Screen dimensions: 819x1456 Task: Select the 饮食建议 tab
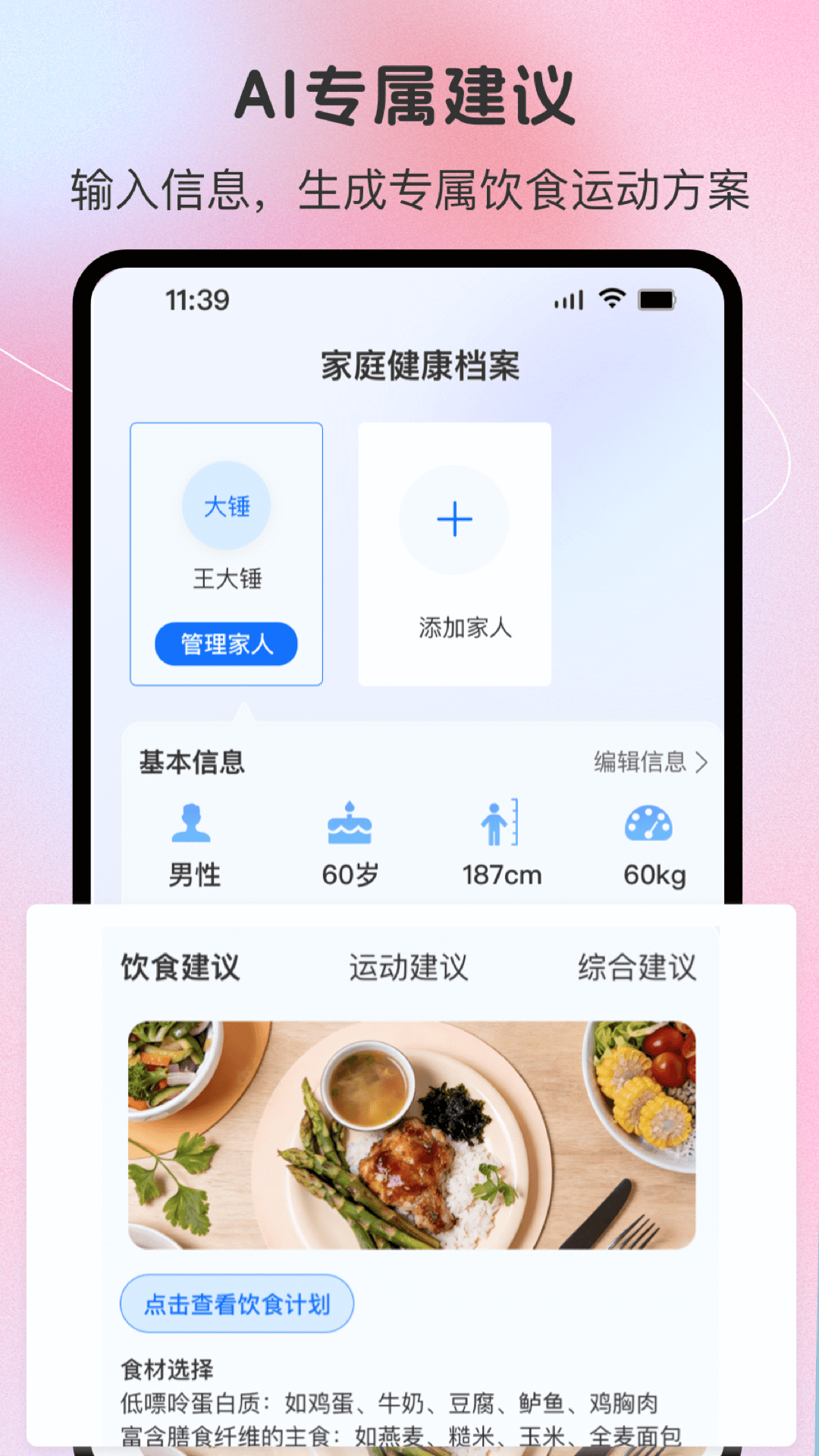click(179, 966)
